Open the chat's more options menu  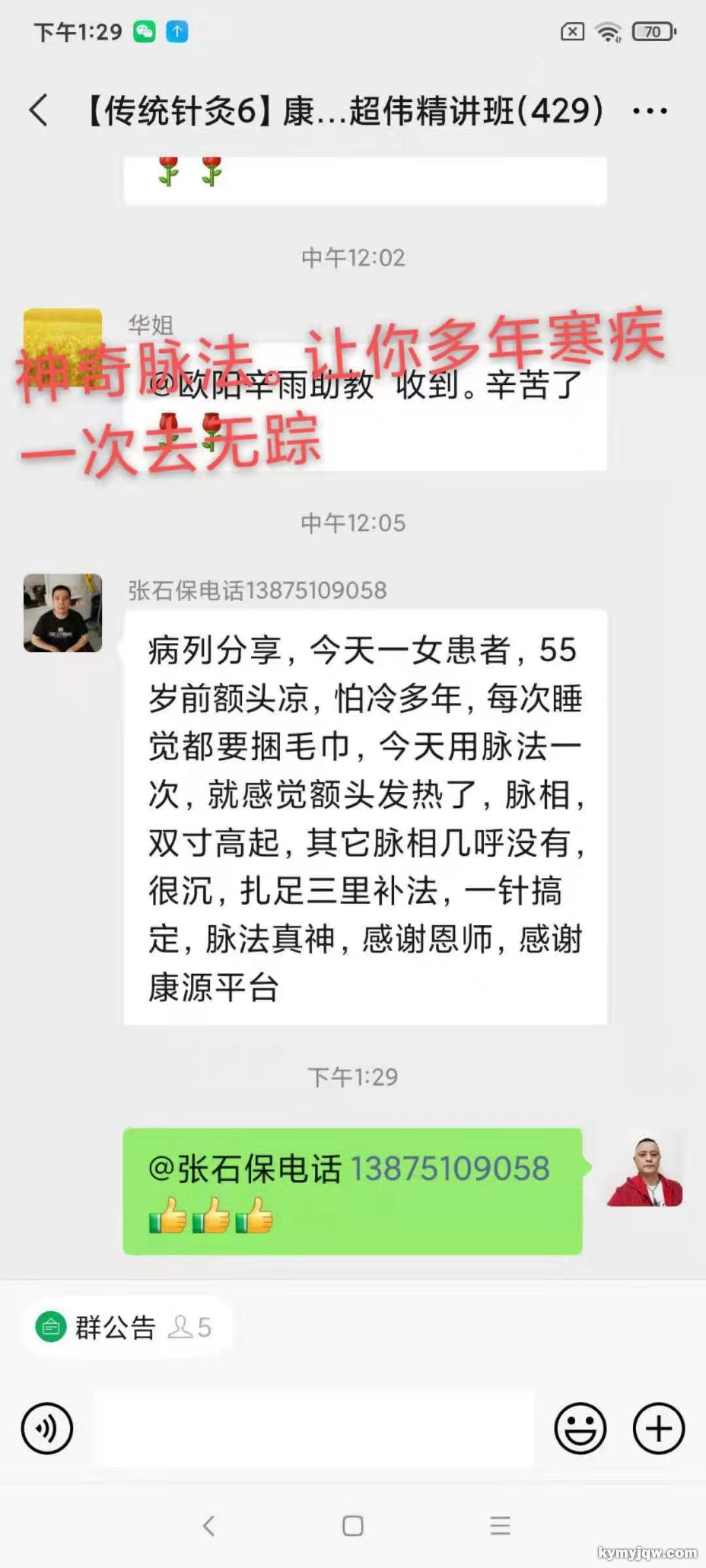[650, 111]
